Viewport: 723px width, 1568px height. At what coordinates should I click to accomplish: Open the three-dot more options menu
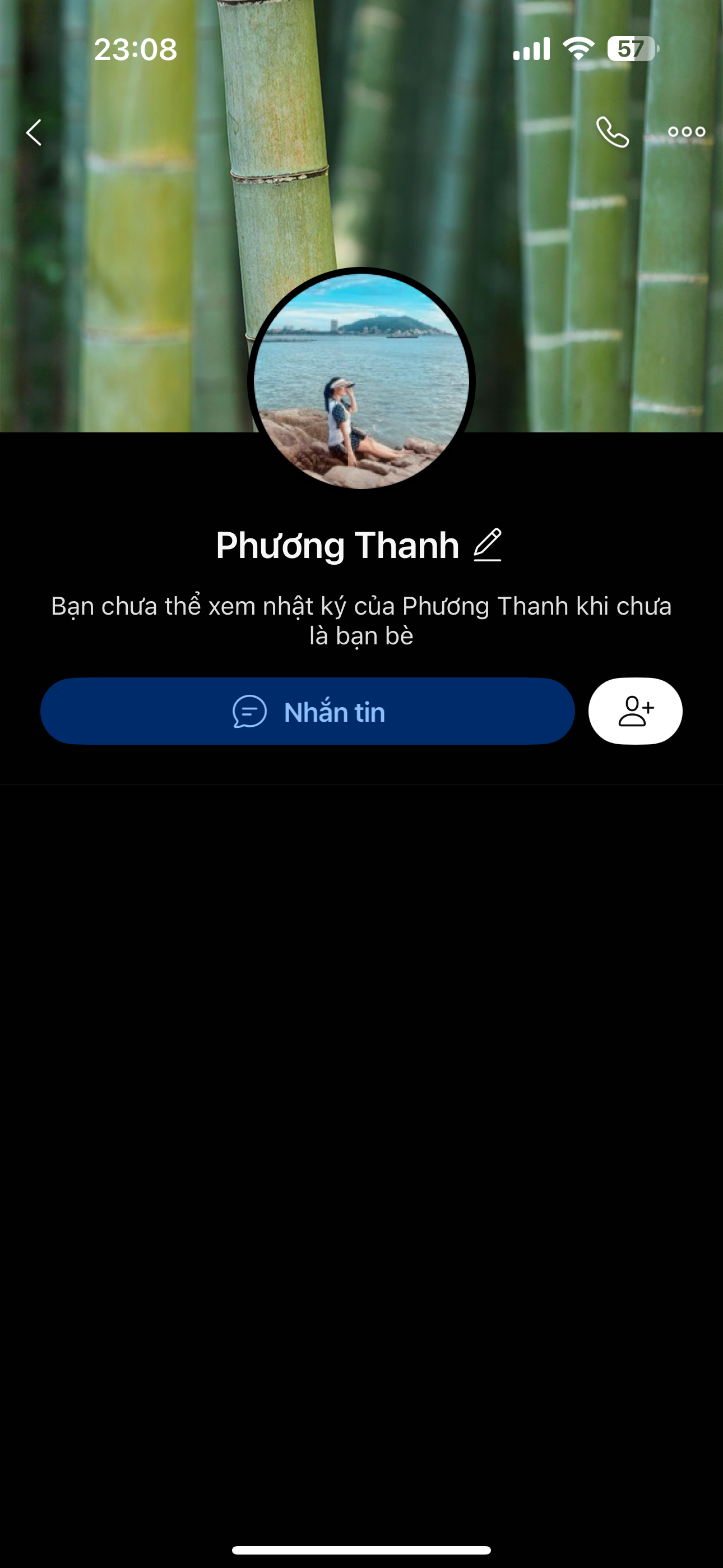[x=686, y=131]
